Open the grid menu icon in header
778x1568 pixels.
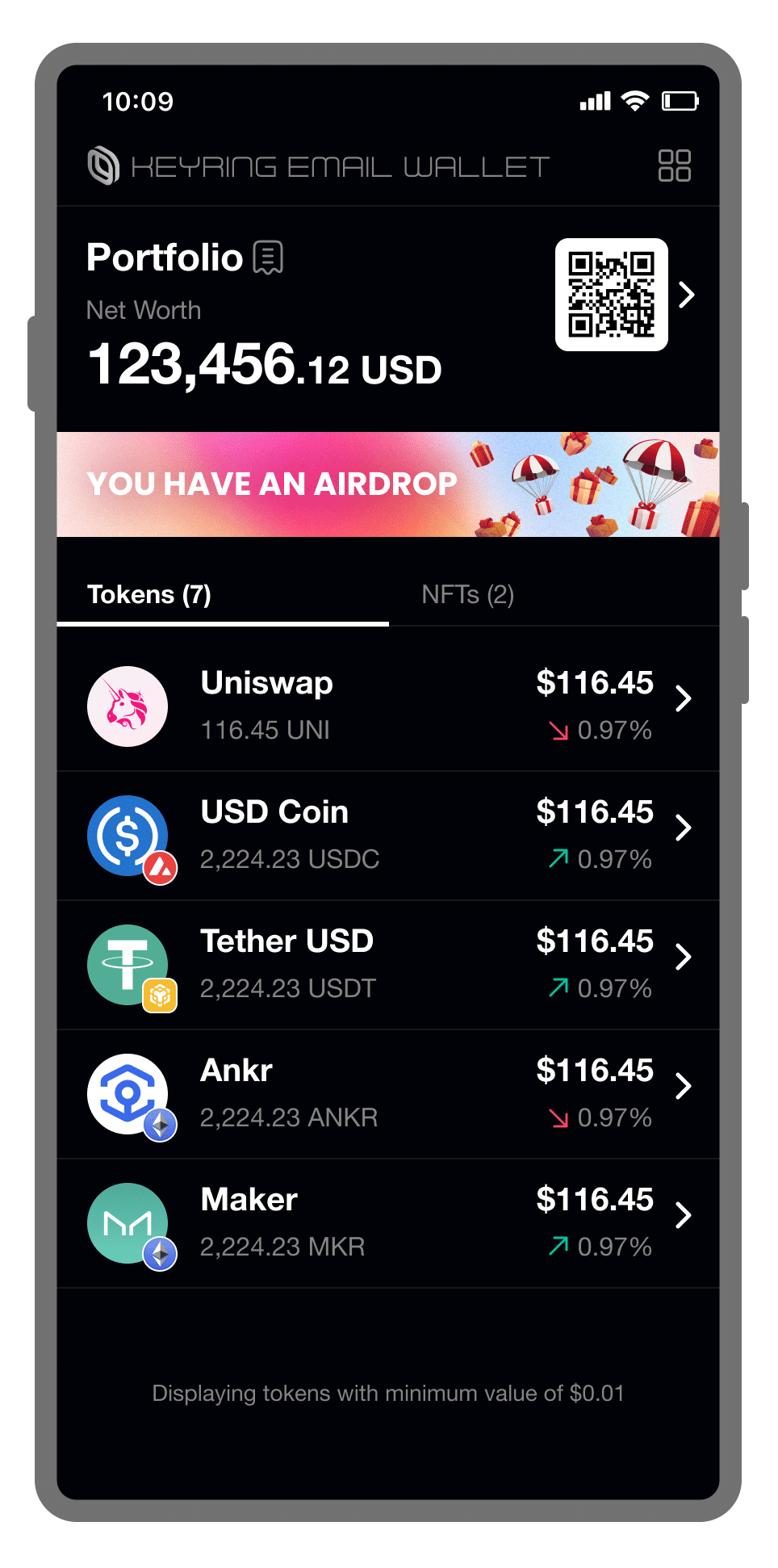(x=674, y=166)
